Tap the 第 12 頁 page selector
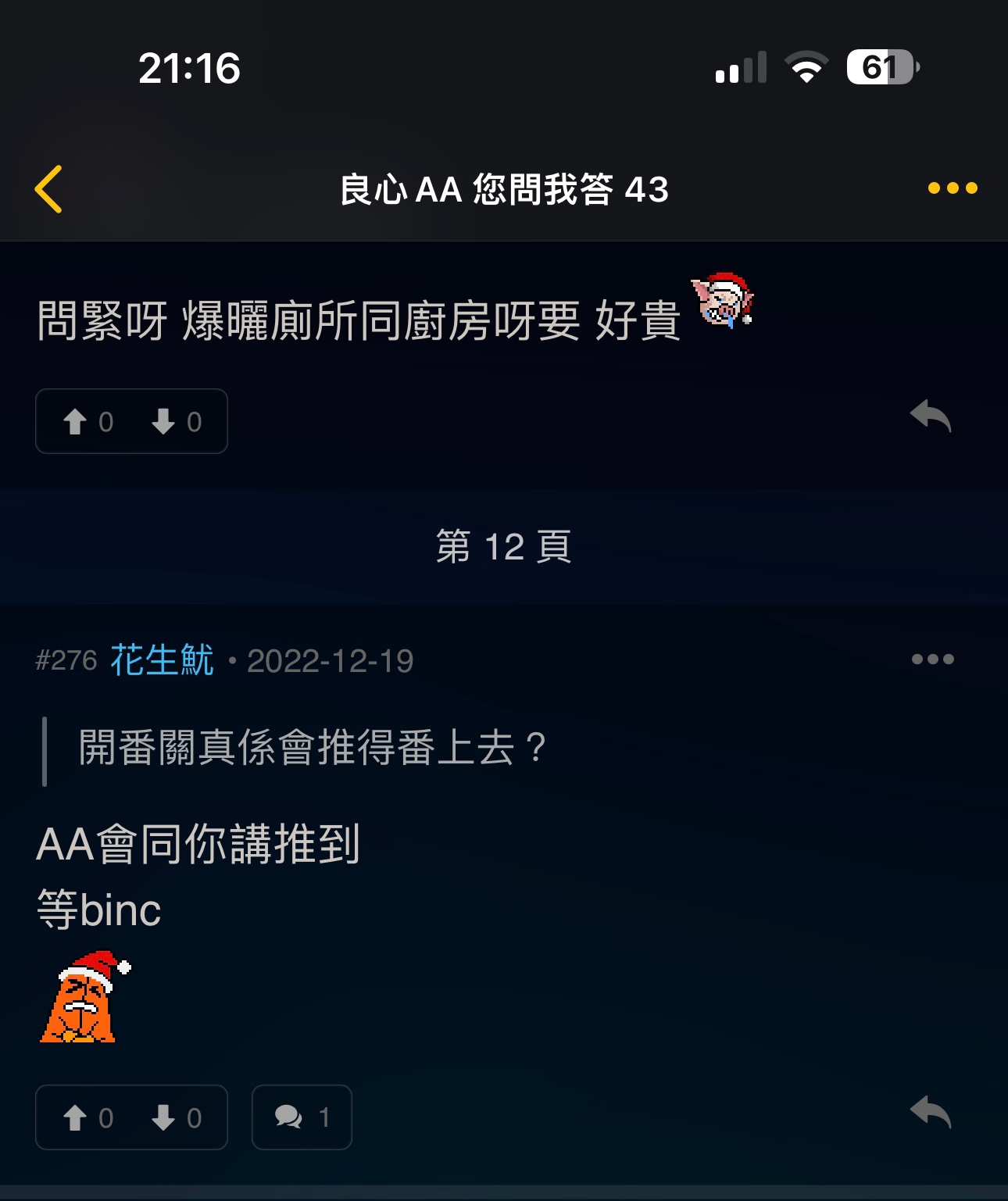The width and height of the screenshot is (1008, 1201). click(x=504, y=546)
